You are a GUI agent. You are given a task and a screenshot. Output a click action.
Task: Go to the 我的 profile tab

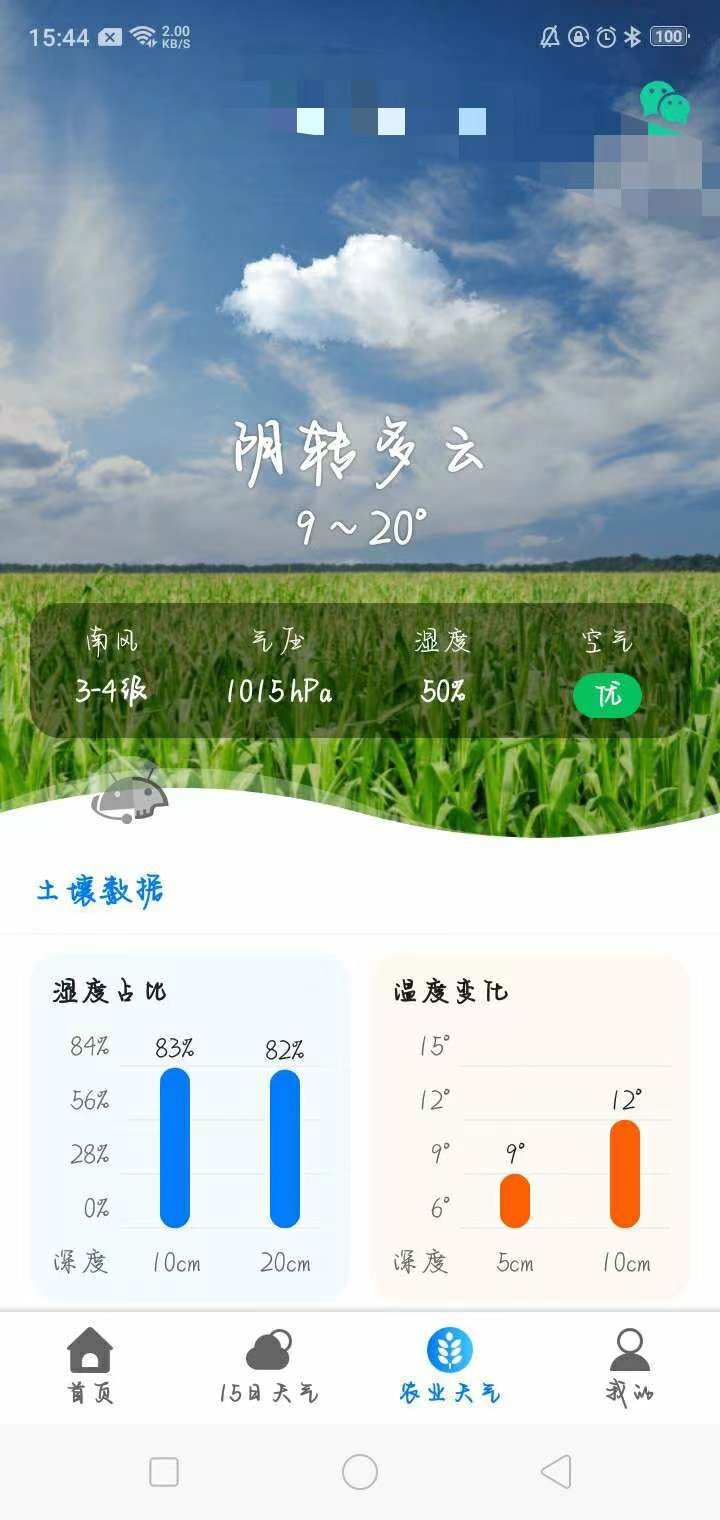630,1365
